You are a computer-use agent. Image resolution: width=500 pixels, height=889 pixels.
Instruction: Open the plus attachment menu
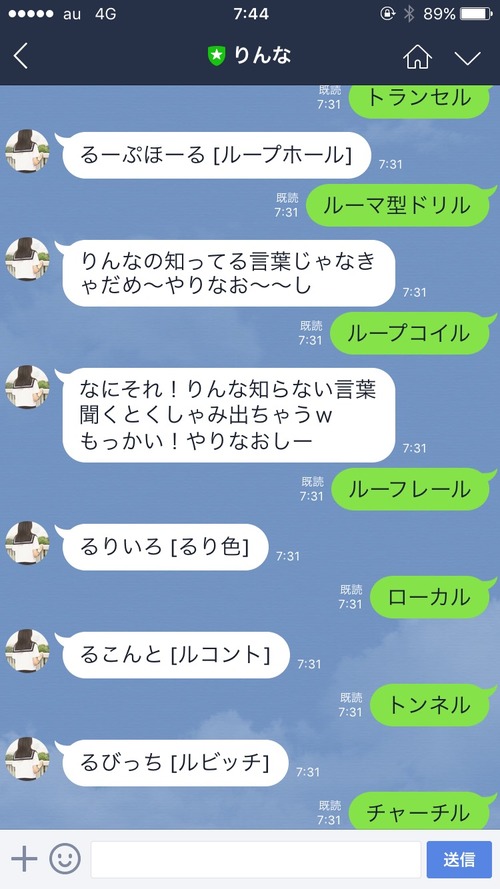tap(24, 860)
